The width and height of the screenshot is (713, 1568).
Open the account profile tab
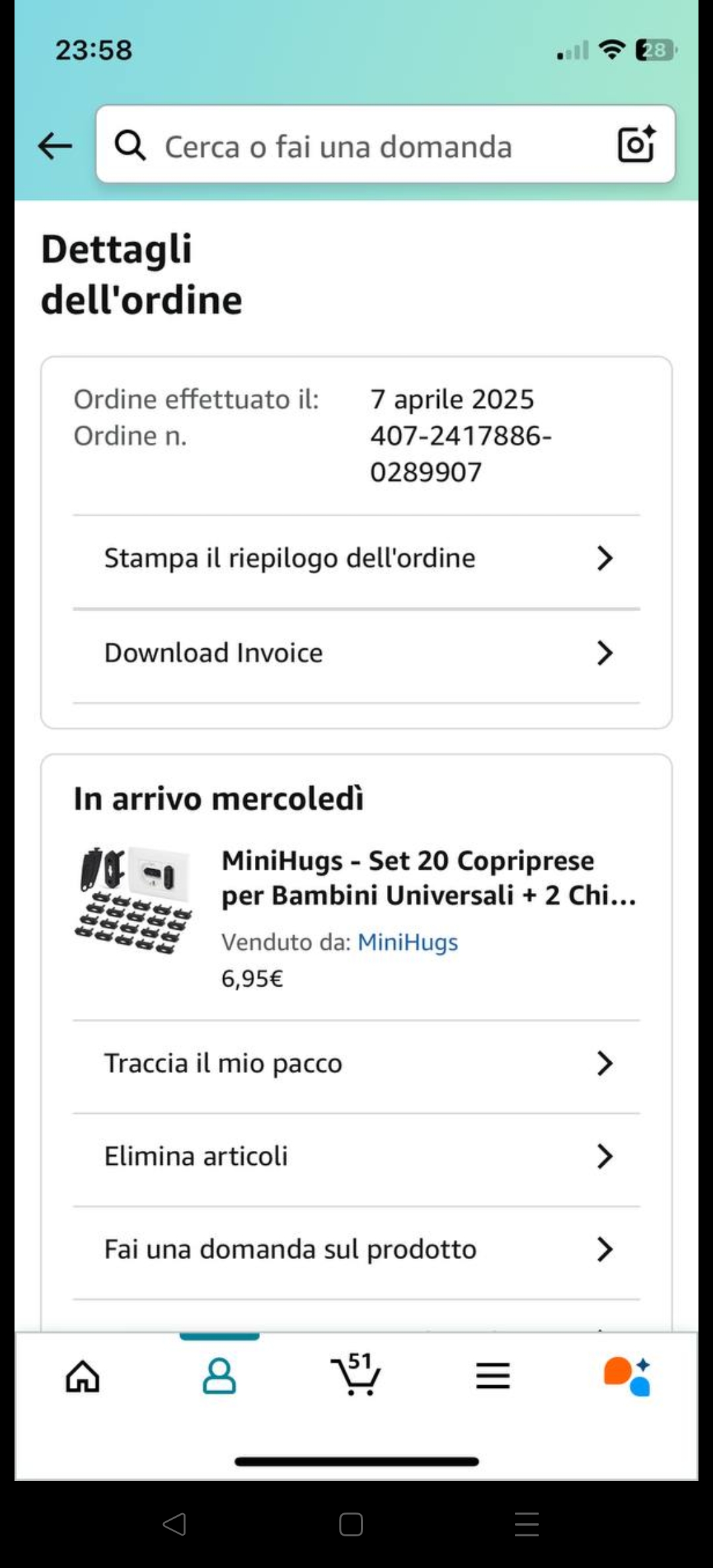point(219,1377)
